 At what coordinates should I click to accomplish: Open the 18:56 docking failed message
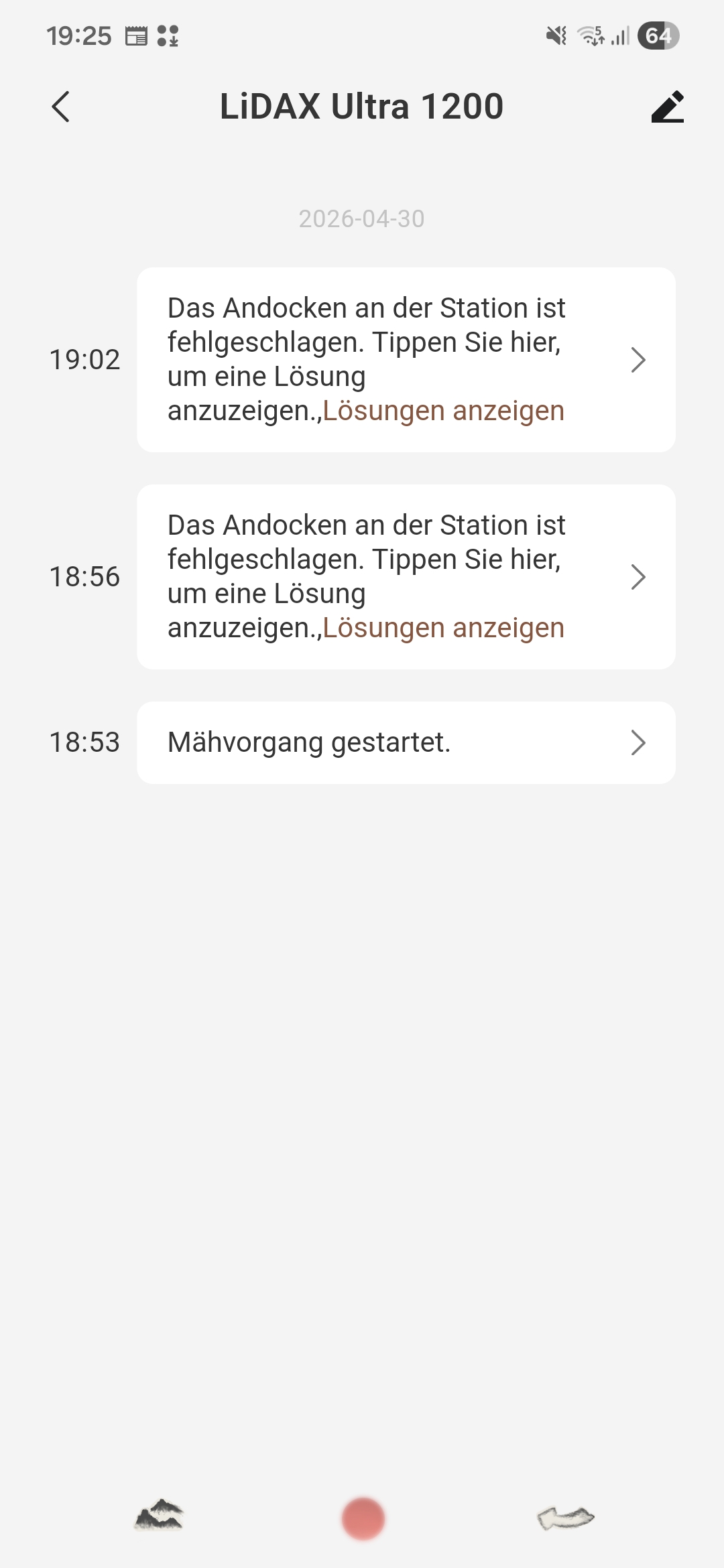tap(406, 577)
